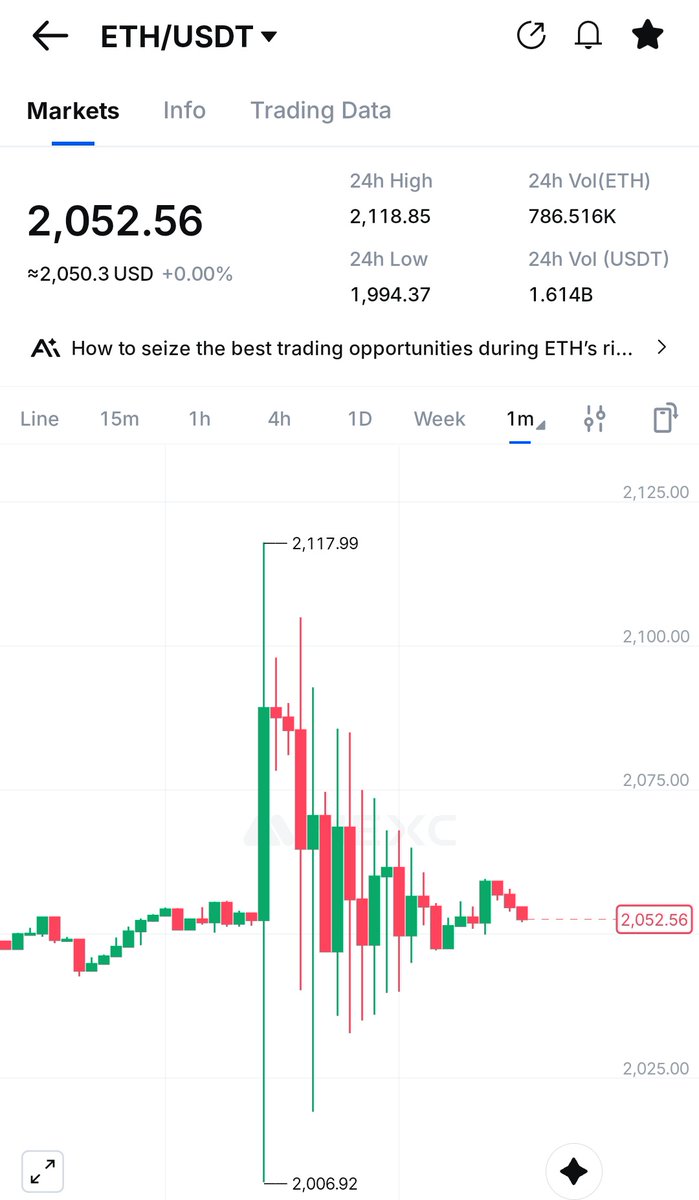Switch chart to 1h interval
Viewport: 699px width, 1200px height.
200,419
